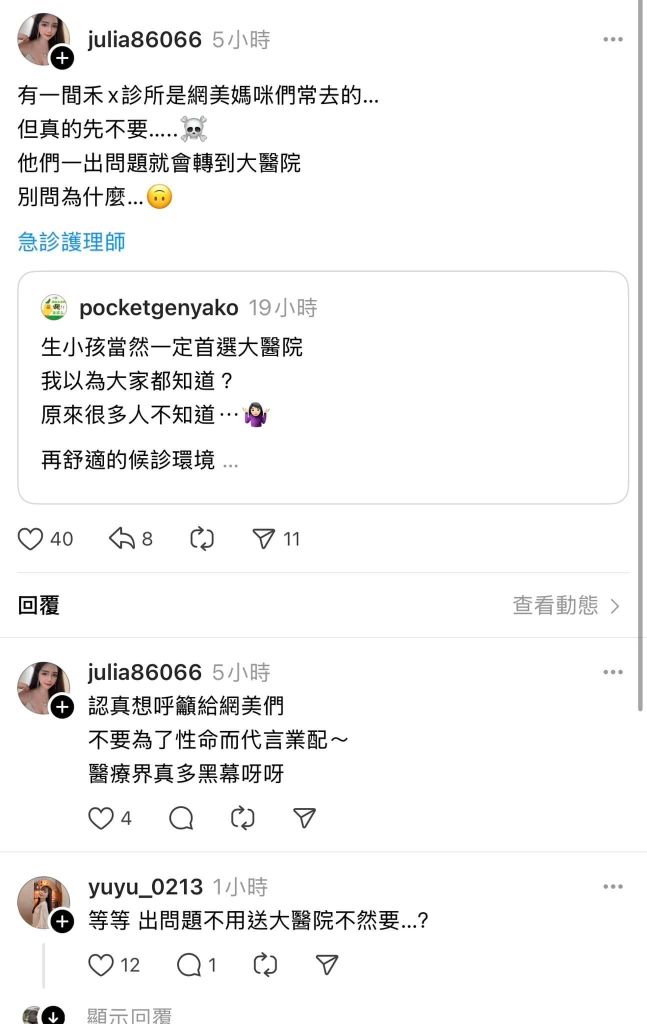Open the 急診護理師 topic tag
The height and width of the screenshot is (1024, 647).
[71, 242]
